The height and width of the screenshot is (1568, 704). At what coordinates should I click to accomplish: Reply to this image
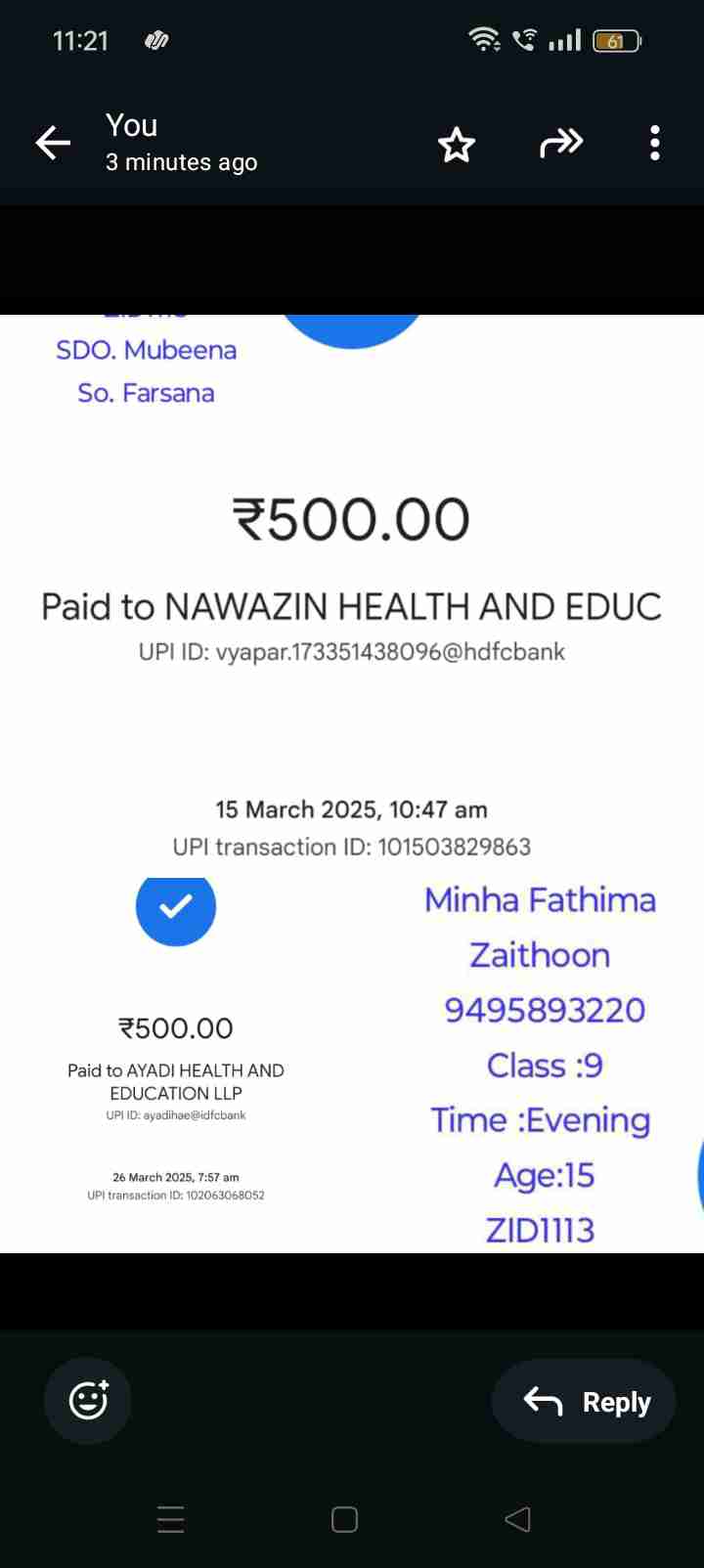coord(585,1401)
